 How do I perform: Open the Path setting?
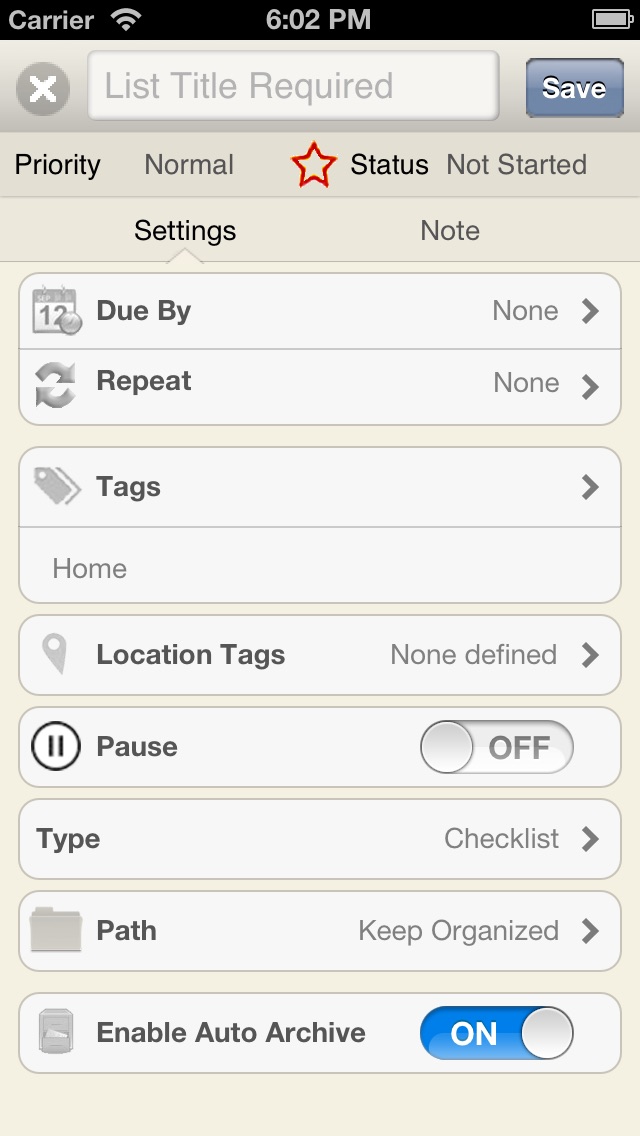click(x=320, y=931)
